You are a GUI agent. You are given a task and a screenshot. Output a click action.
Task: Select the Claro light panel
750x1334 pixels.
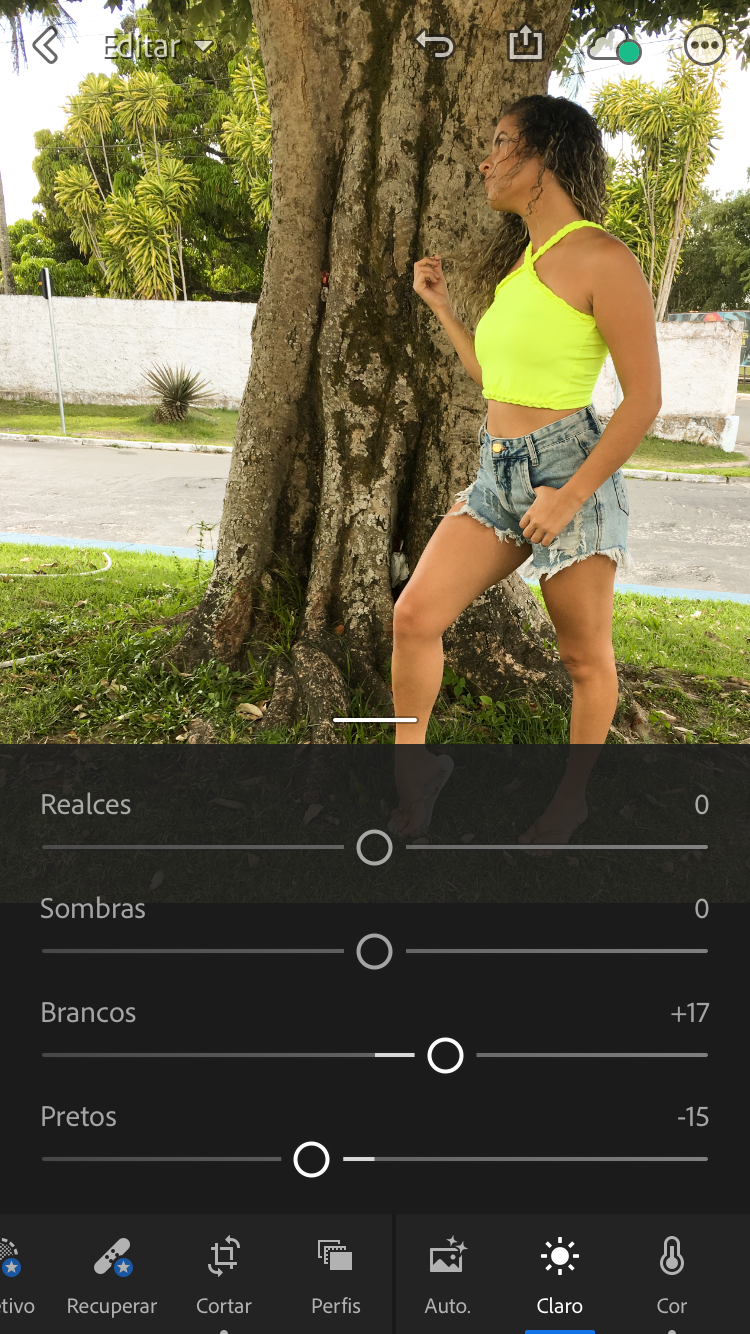pos(560,1274)
